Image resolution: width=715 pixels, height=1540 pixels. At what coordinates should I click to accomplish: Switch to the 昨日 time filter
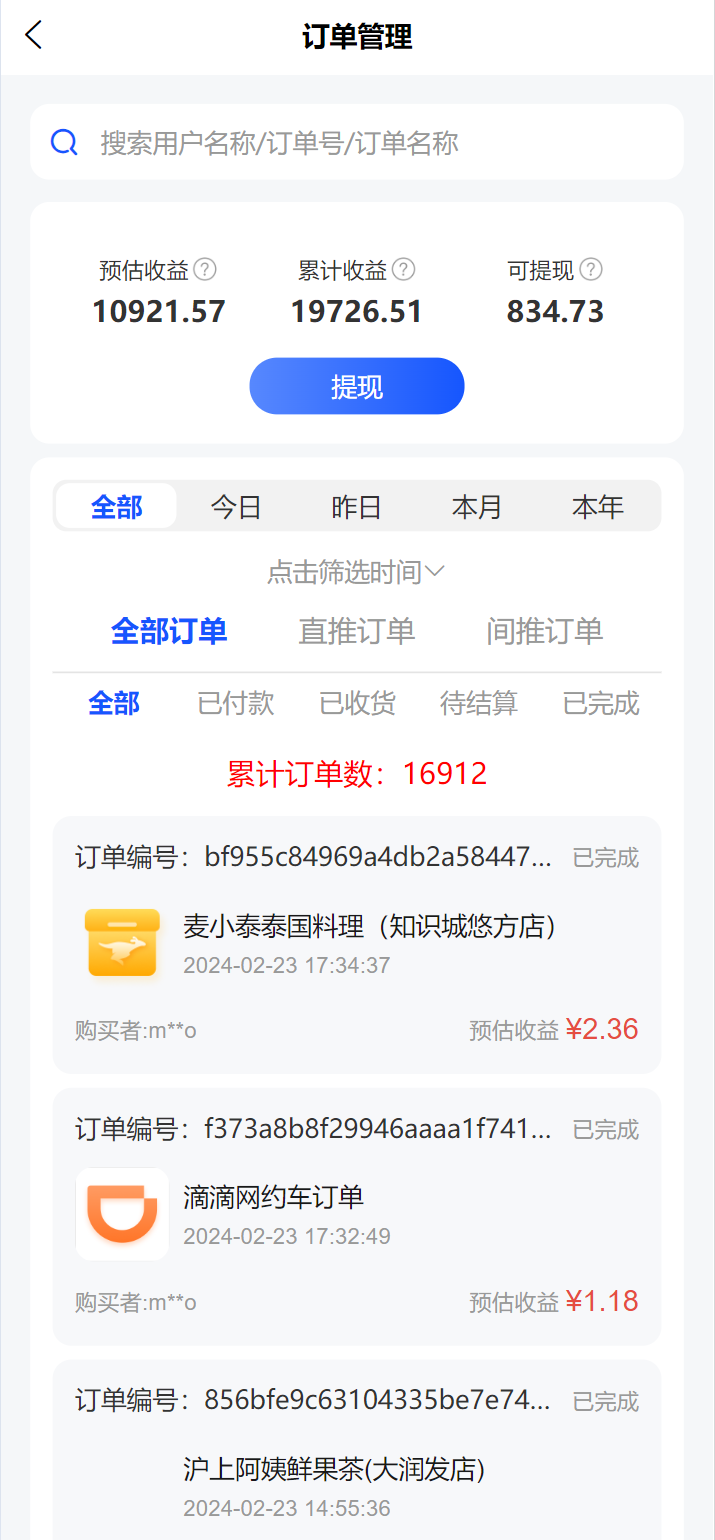(x=357, y=507)
